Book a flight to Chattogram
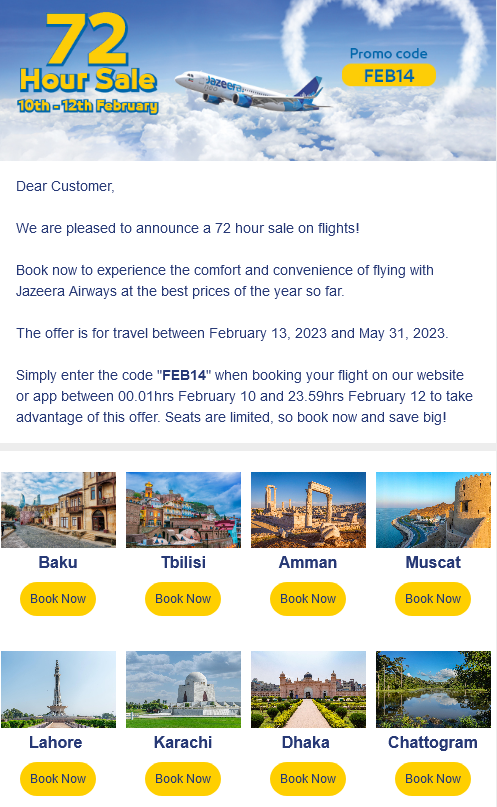The height and width of the screenshot is (807, 497). click(433, 779)
